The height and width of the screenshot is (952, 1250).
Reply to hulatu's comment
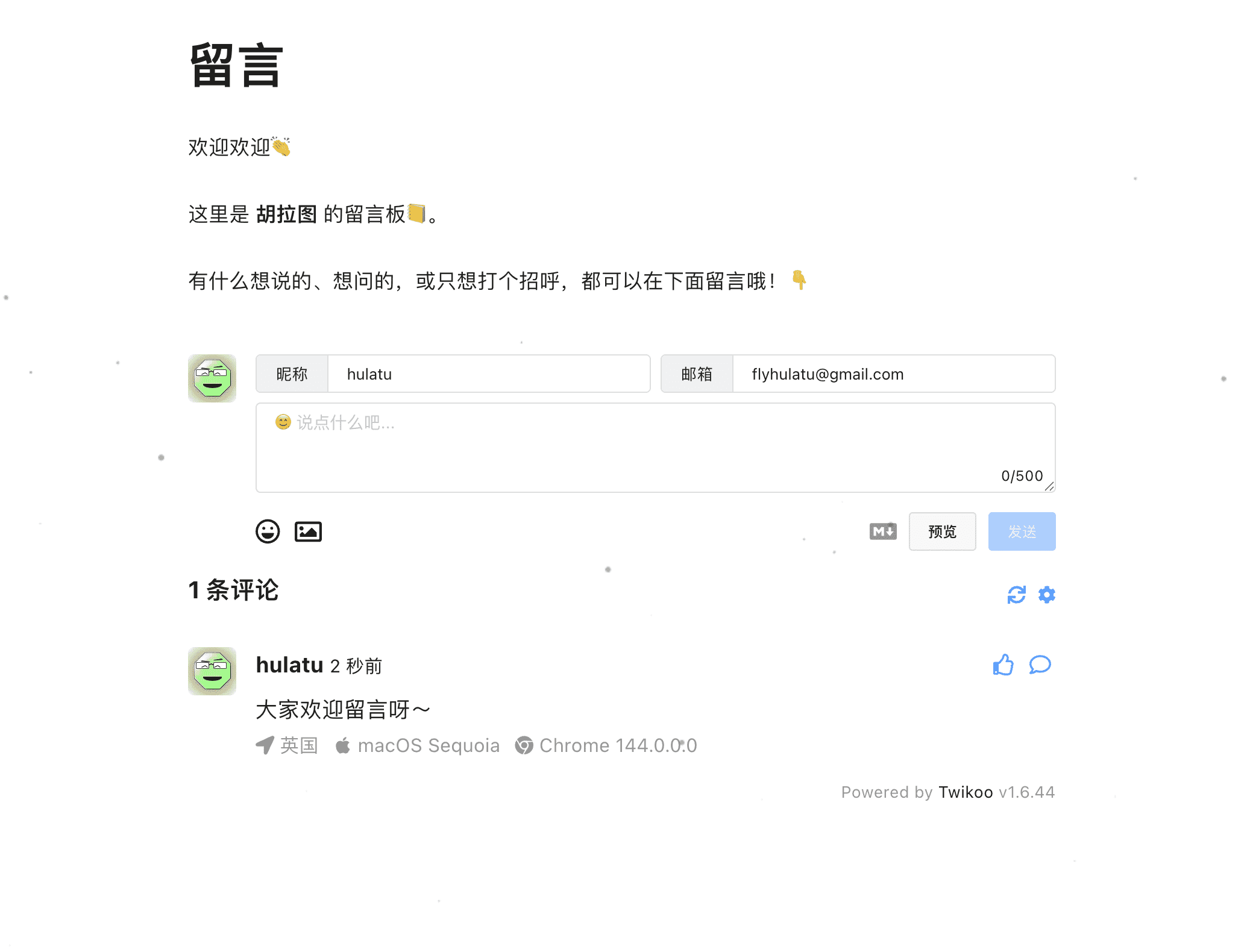click(x=1040, y=665)
